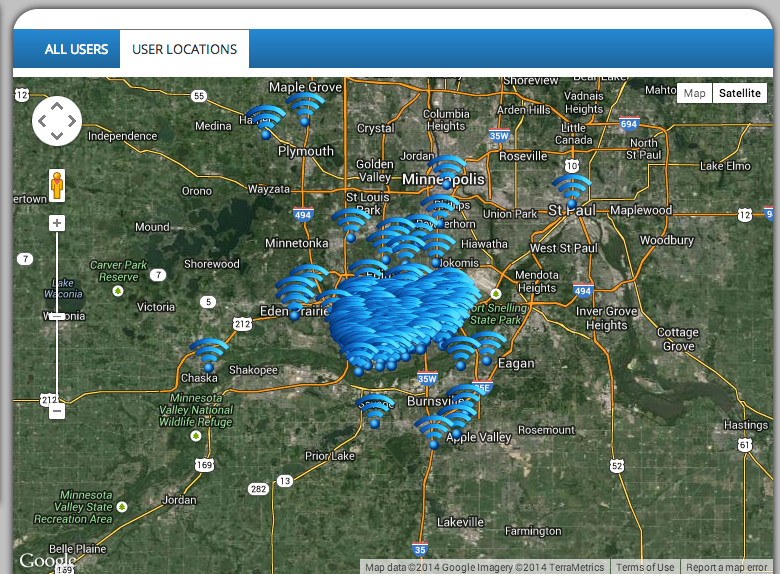780x574 pixels.
Task: Zoom in on the map
Action: coord(57,223)
